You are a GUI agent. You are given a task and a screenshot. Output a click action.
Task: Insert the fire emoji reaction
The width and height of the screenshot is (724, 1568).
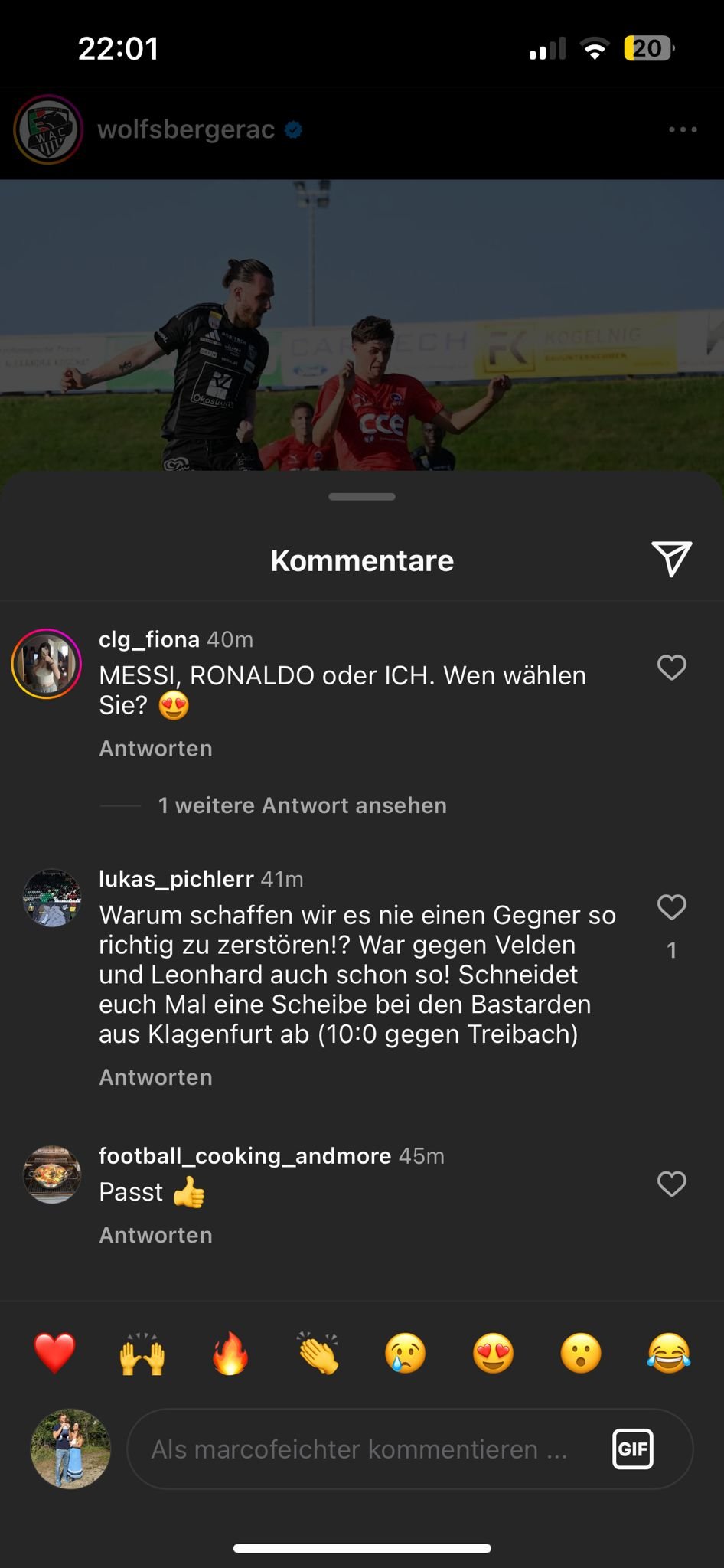(230, 1354)
